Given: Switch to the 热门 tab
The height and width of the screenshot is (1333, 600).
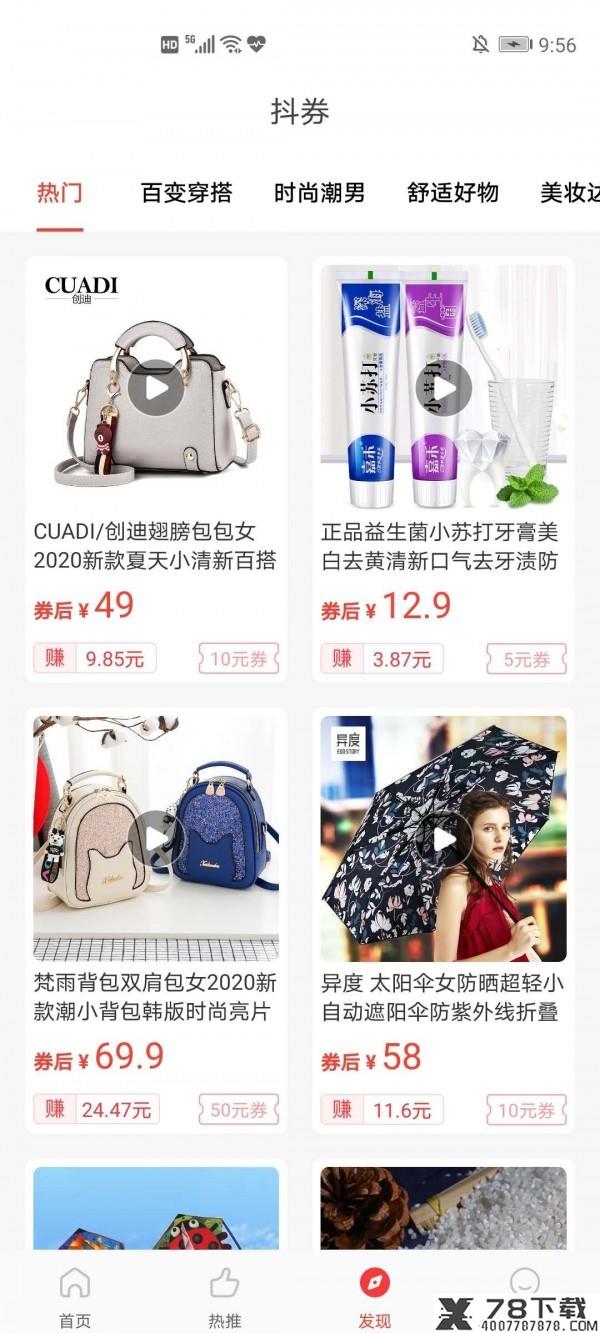Looking at the screenshot, I should click(60, 192).
